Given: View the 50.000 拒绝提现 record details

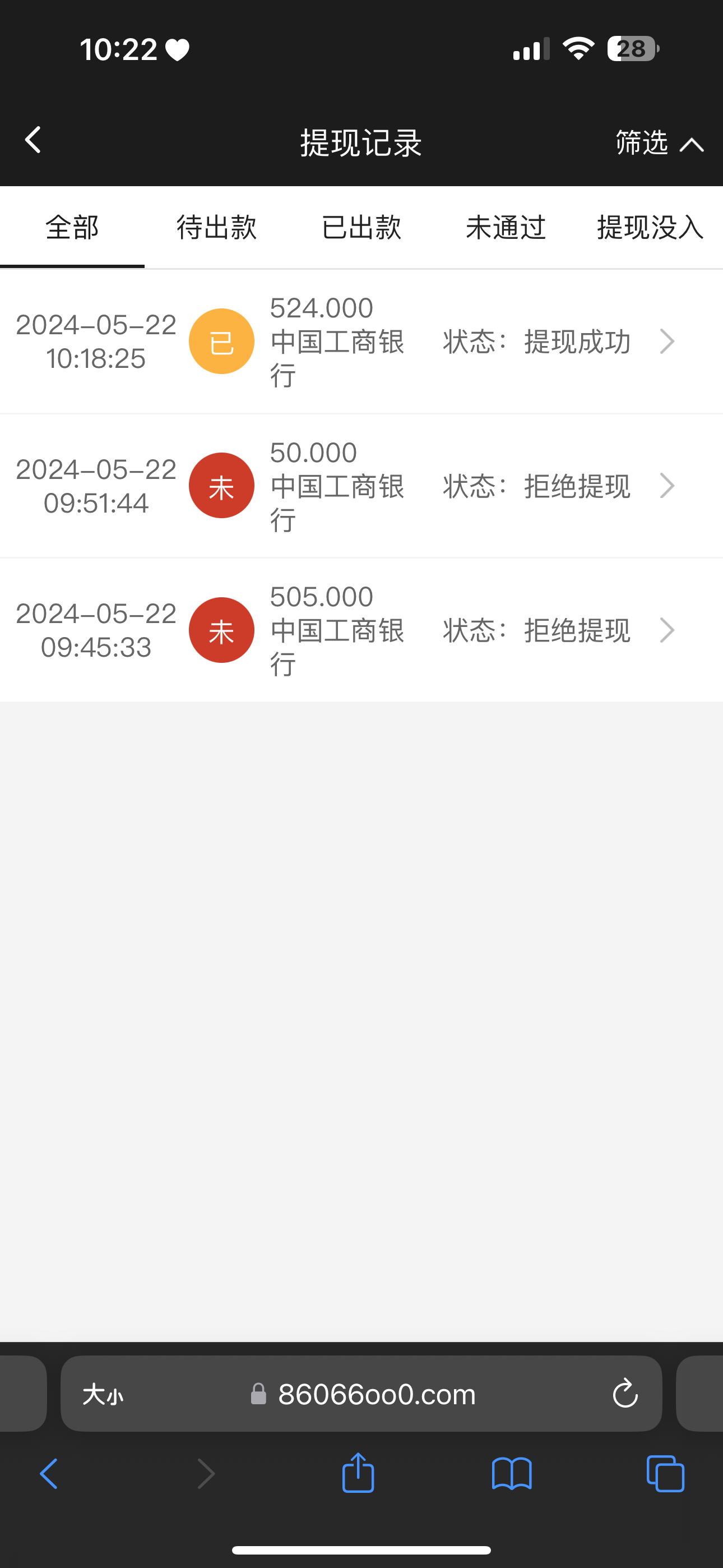Looking at the screenshot, I should (361, 486).
